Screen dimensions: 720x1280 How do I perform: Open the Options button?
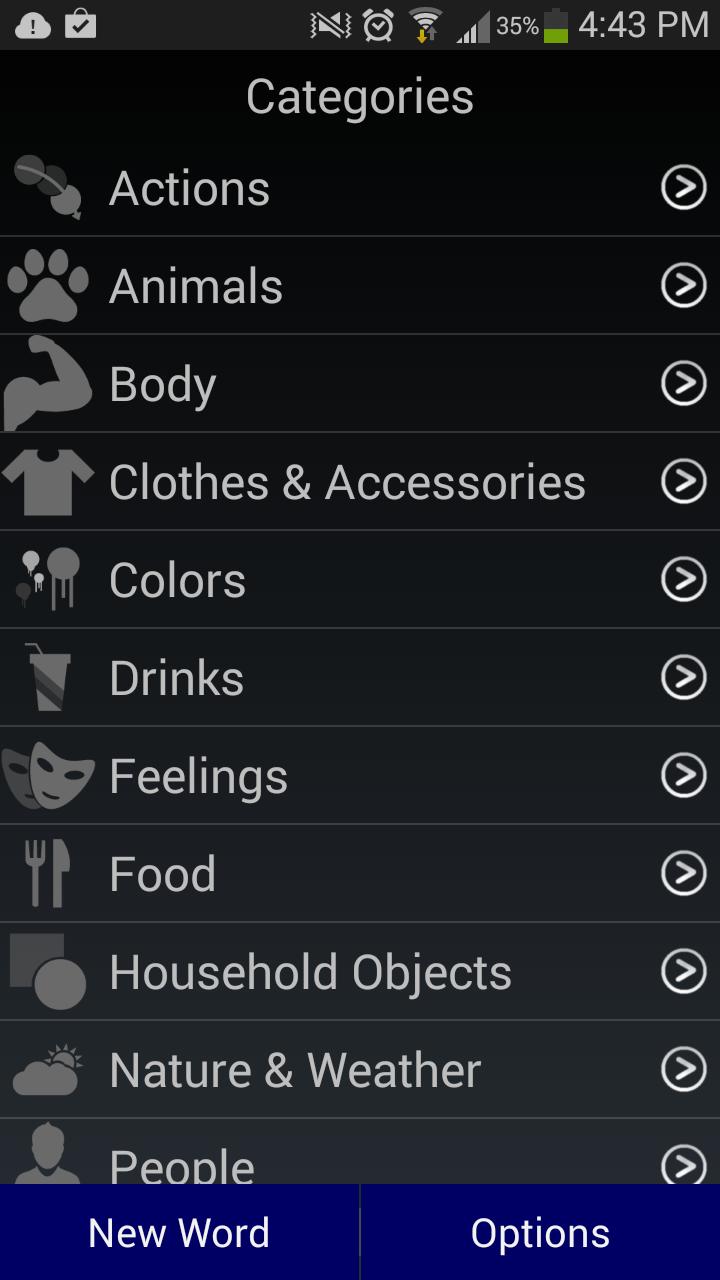pos(540,1233)
